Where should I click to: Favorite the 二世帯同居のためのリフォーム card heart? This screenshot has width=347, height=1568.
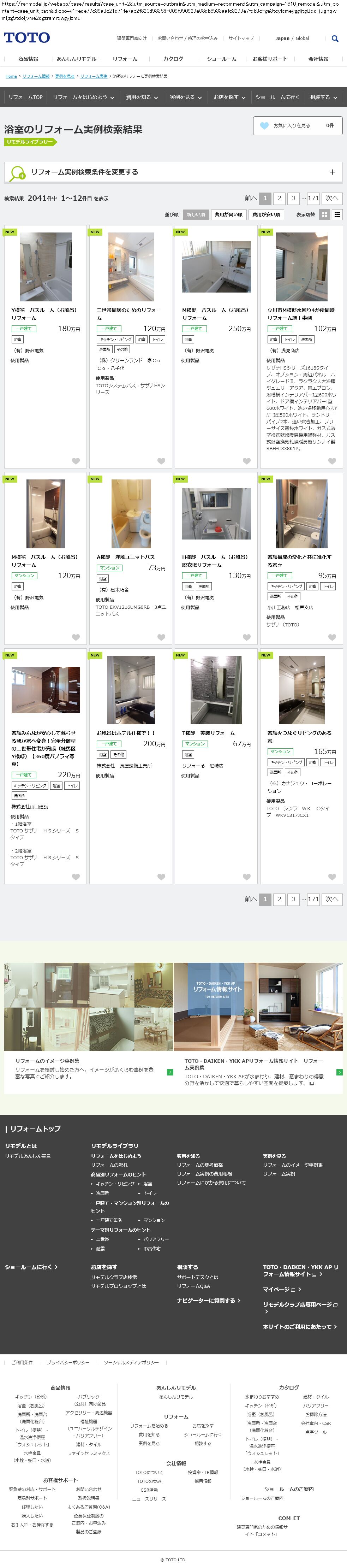161,461
